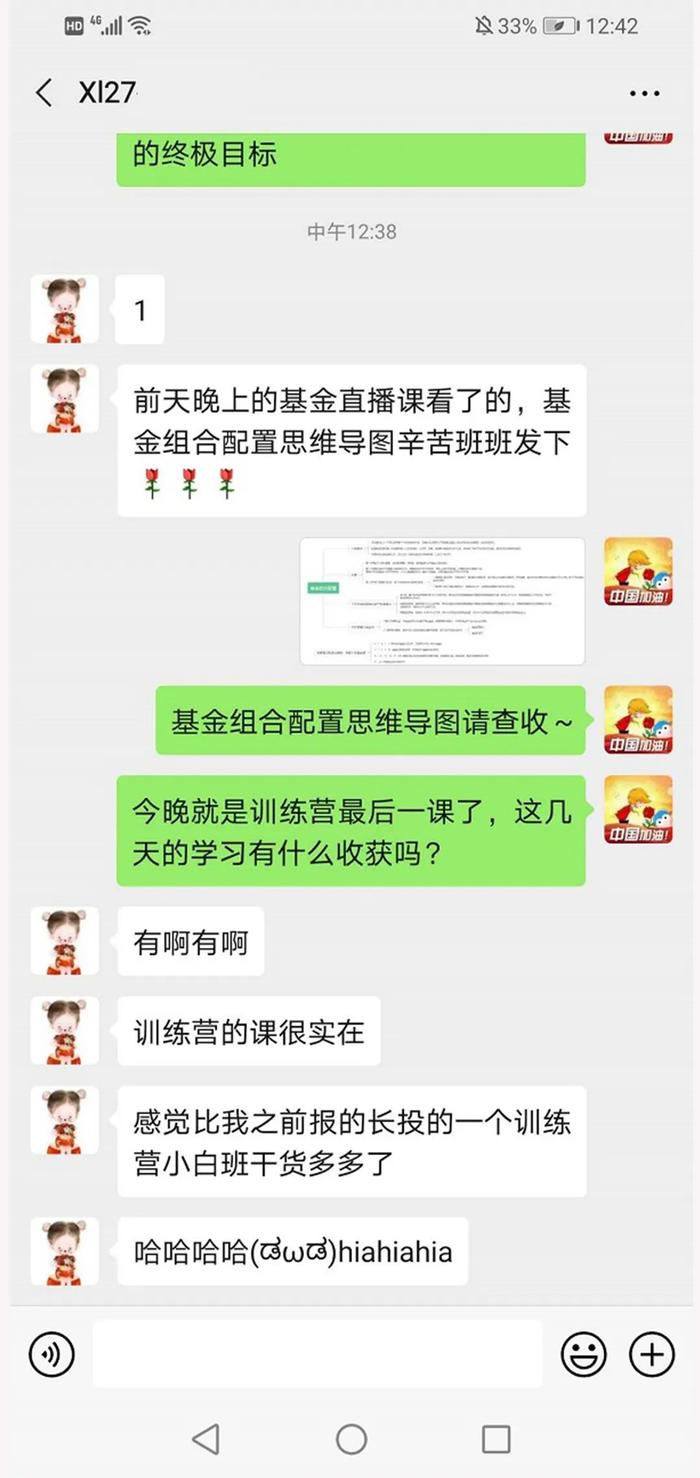The height and width of the screenshot is (1478, 700).
Task: Tap the message text field
Action: [318, 1354]
